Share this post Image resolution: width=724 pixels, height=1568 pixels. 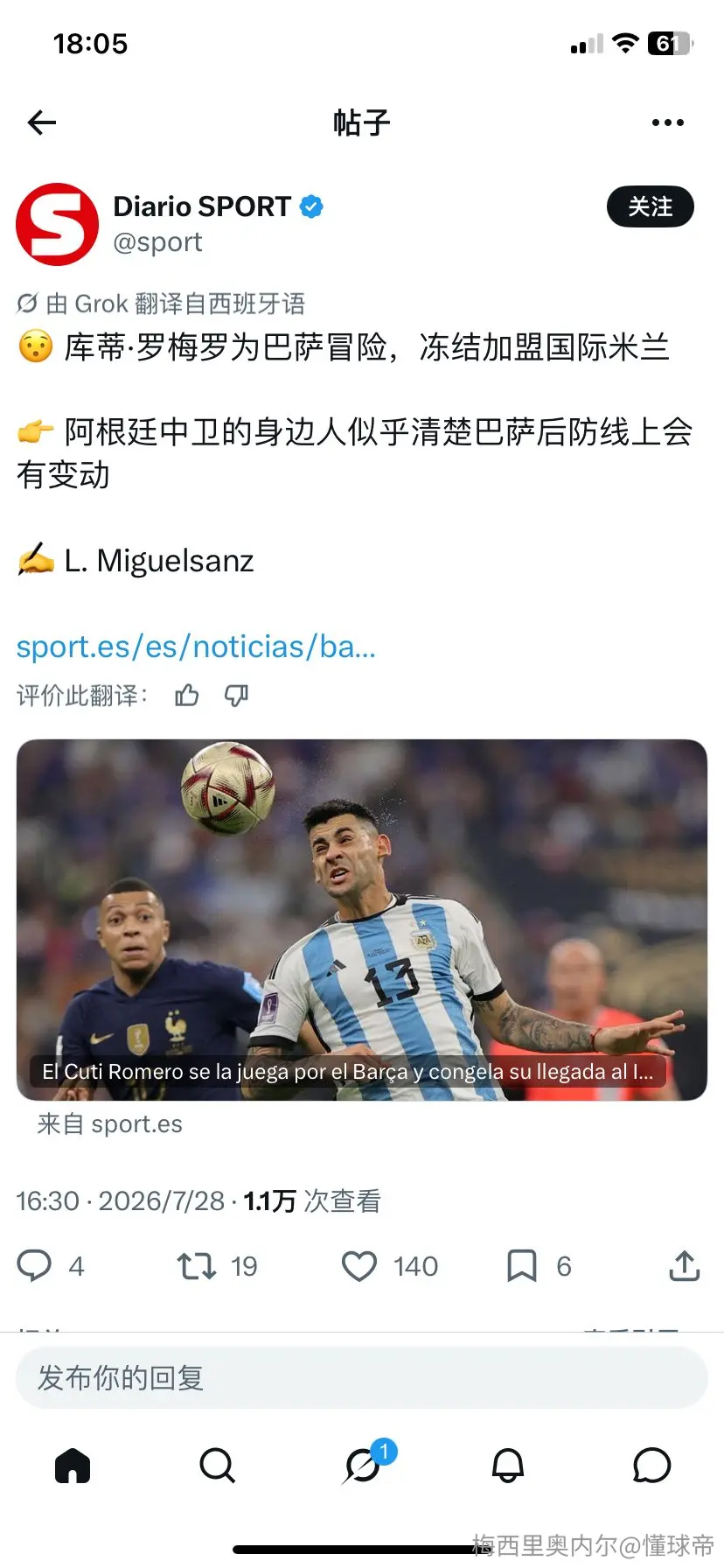tap(685, 1265)
